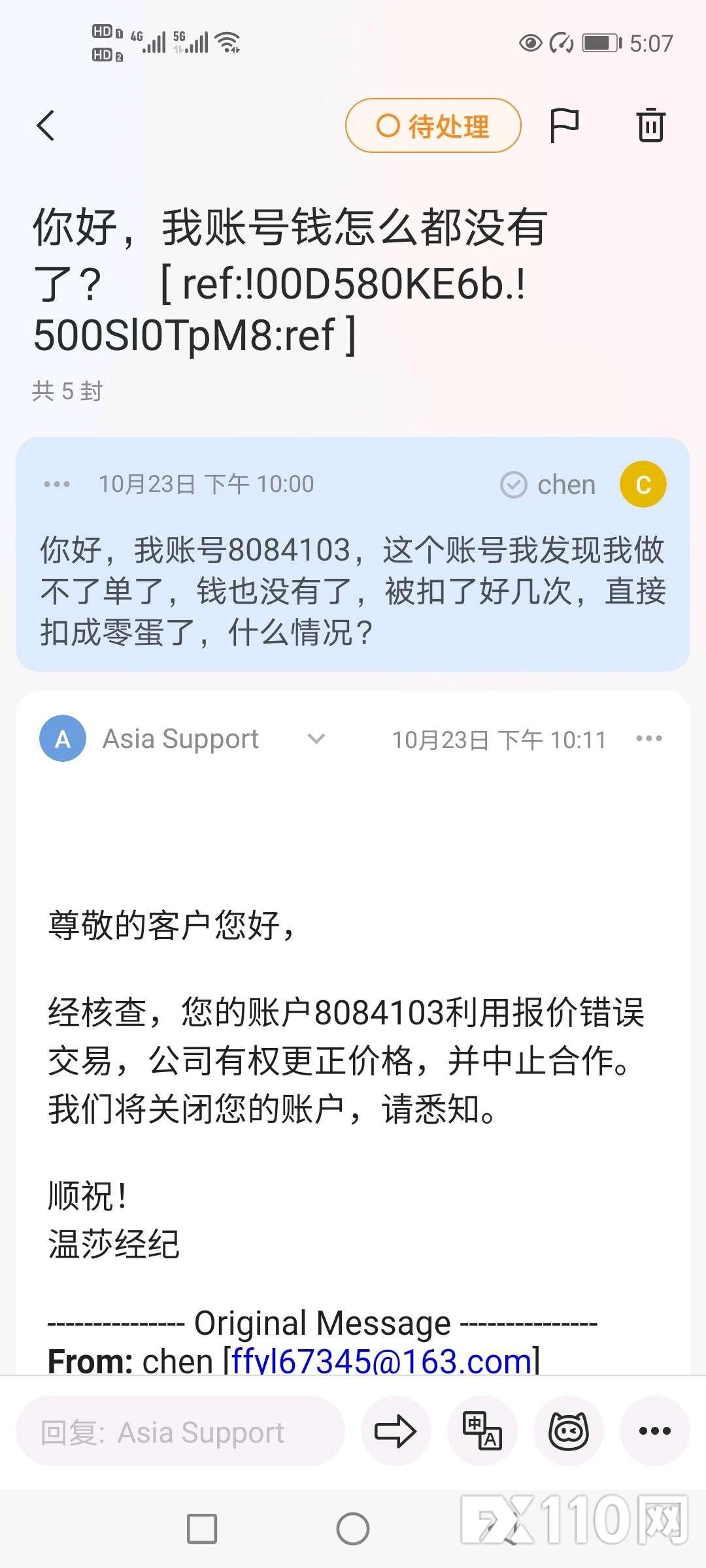706x1568 pixels.
Task: Flag this email thread
Action: click(x=563, y=125)
